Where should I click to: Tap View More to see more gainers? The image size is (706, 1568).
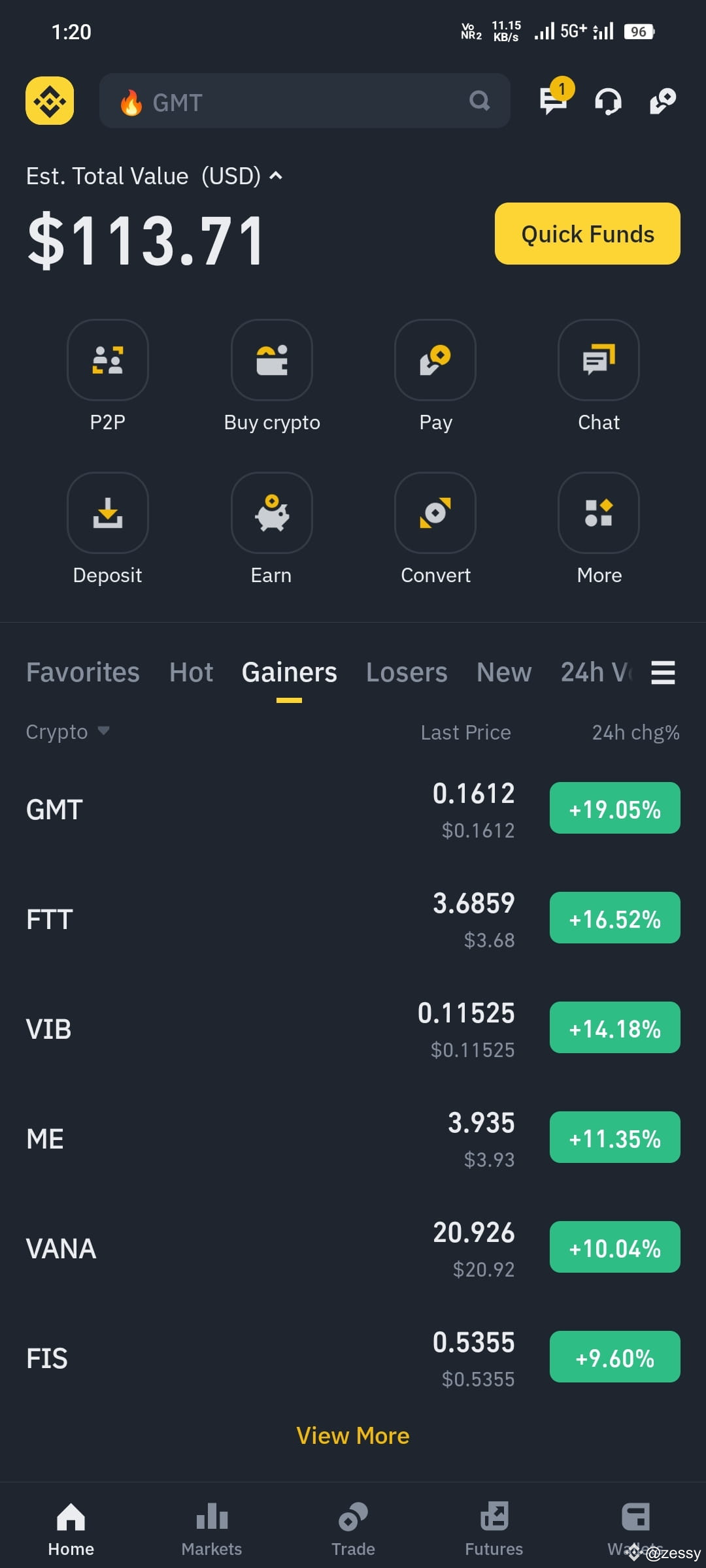pyautogui.click(x=352, y=1435)
